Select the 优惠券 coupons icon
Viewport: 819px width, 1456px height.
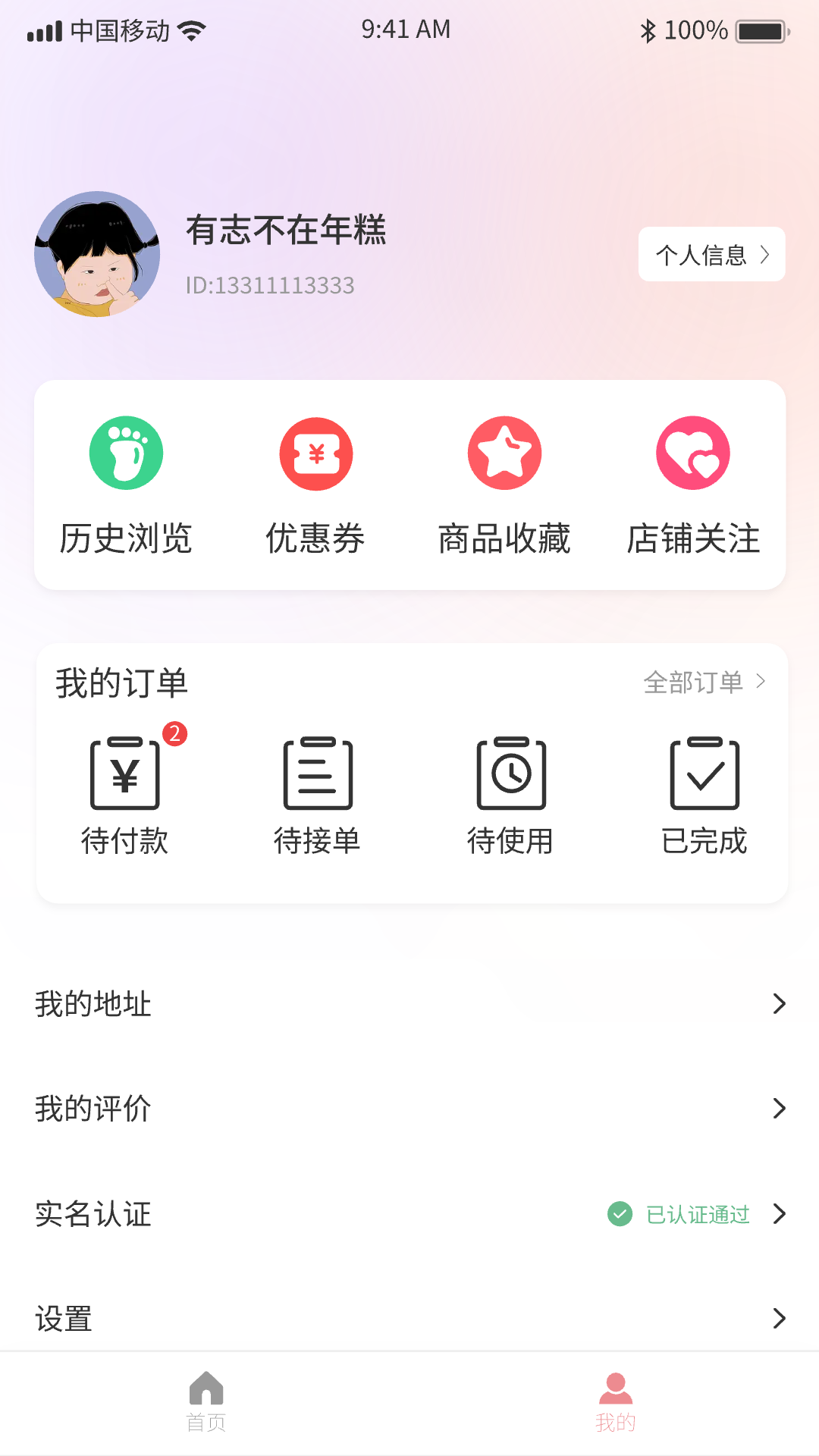(x=315, y=452)
